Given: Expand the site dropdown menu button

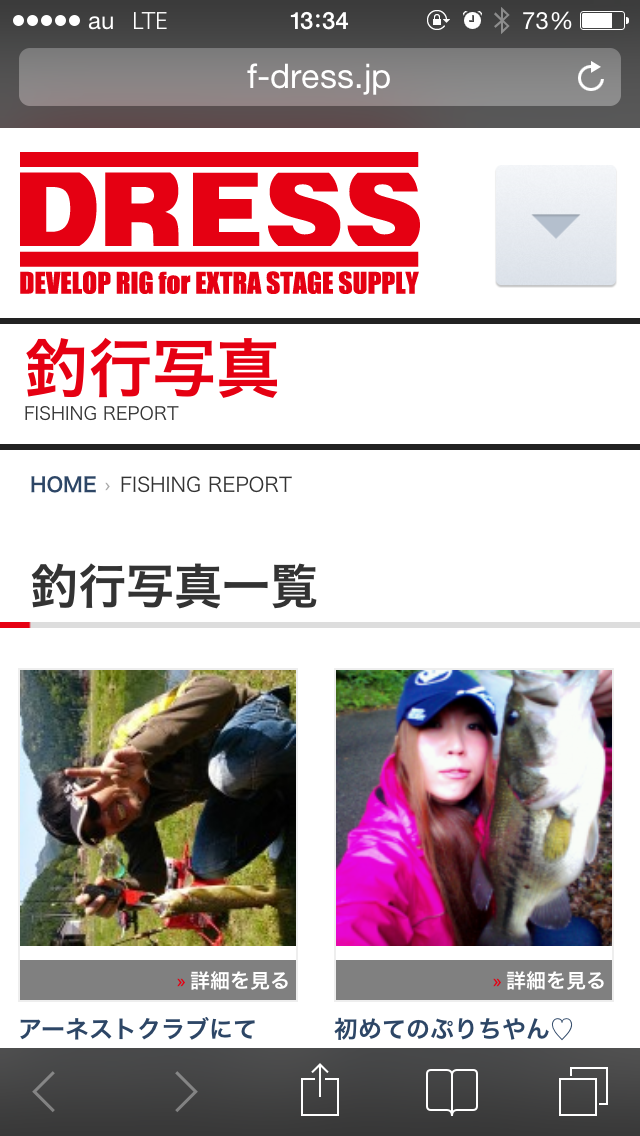Looking at the screenshot, I should (x=556, y=226).
